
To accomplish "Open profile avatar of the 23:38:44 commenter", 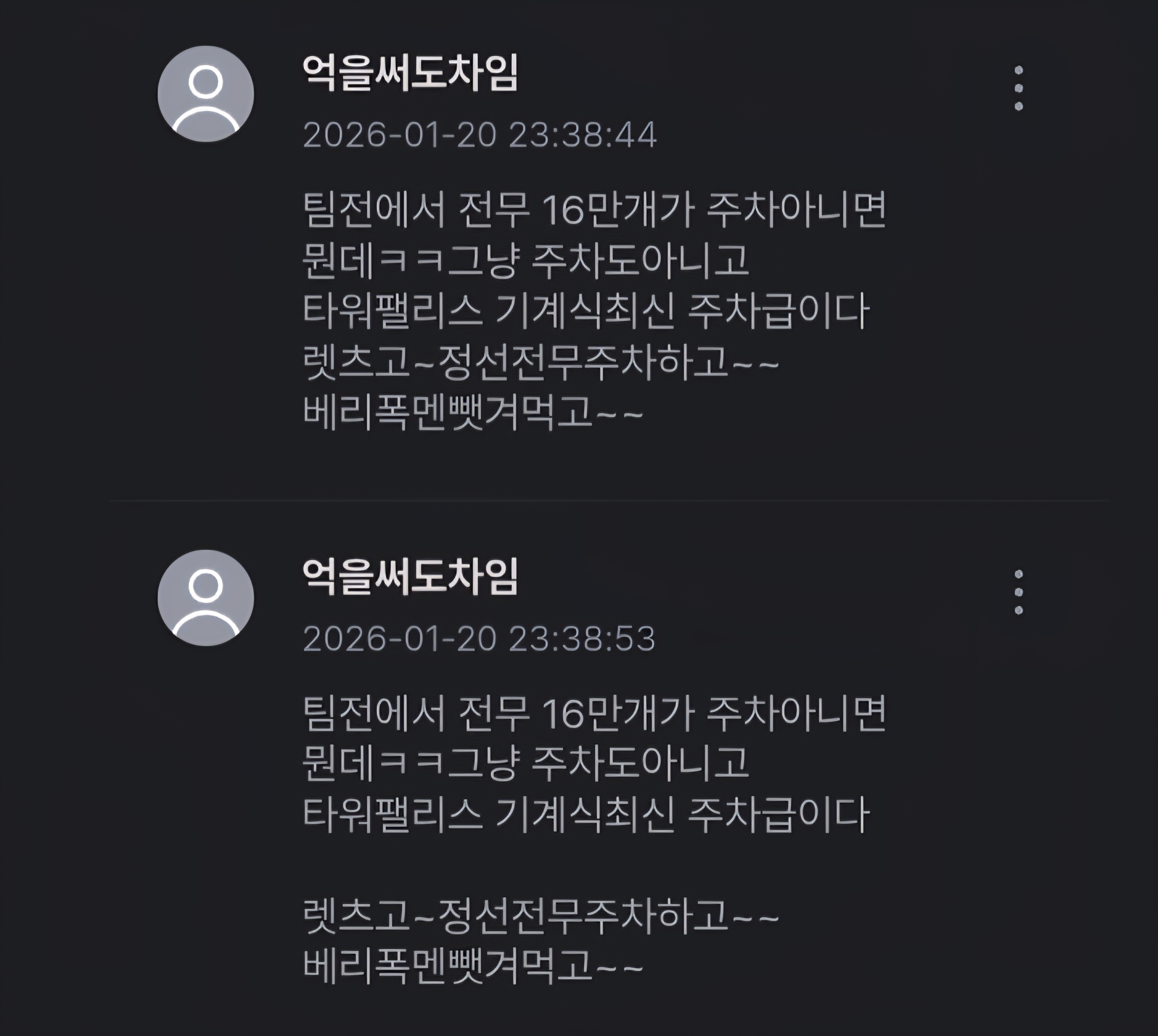I will (x=205, y=94).
